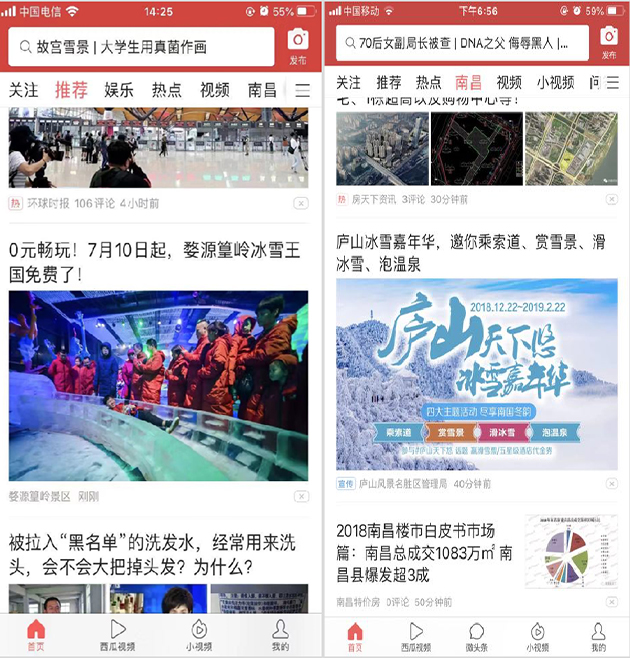Open the 庐山冰雪嘉年华 promotion card
This screenshot has height=660, width=630.
point(476,373)
